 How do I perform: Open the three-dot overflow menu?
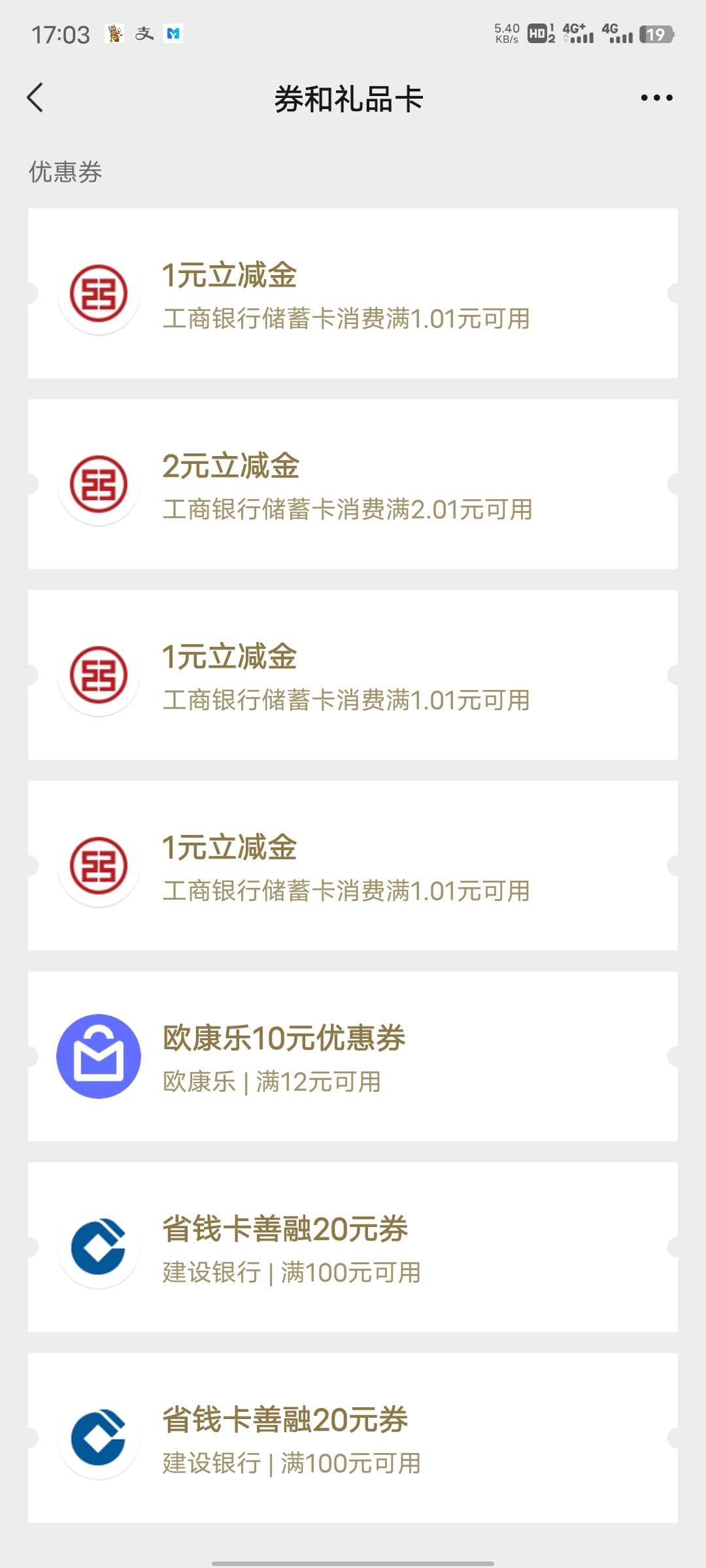coord(656,98)
